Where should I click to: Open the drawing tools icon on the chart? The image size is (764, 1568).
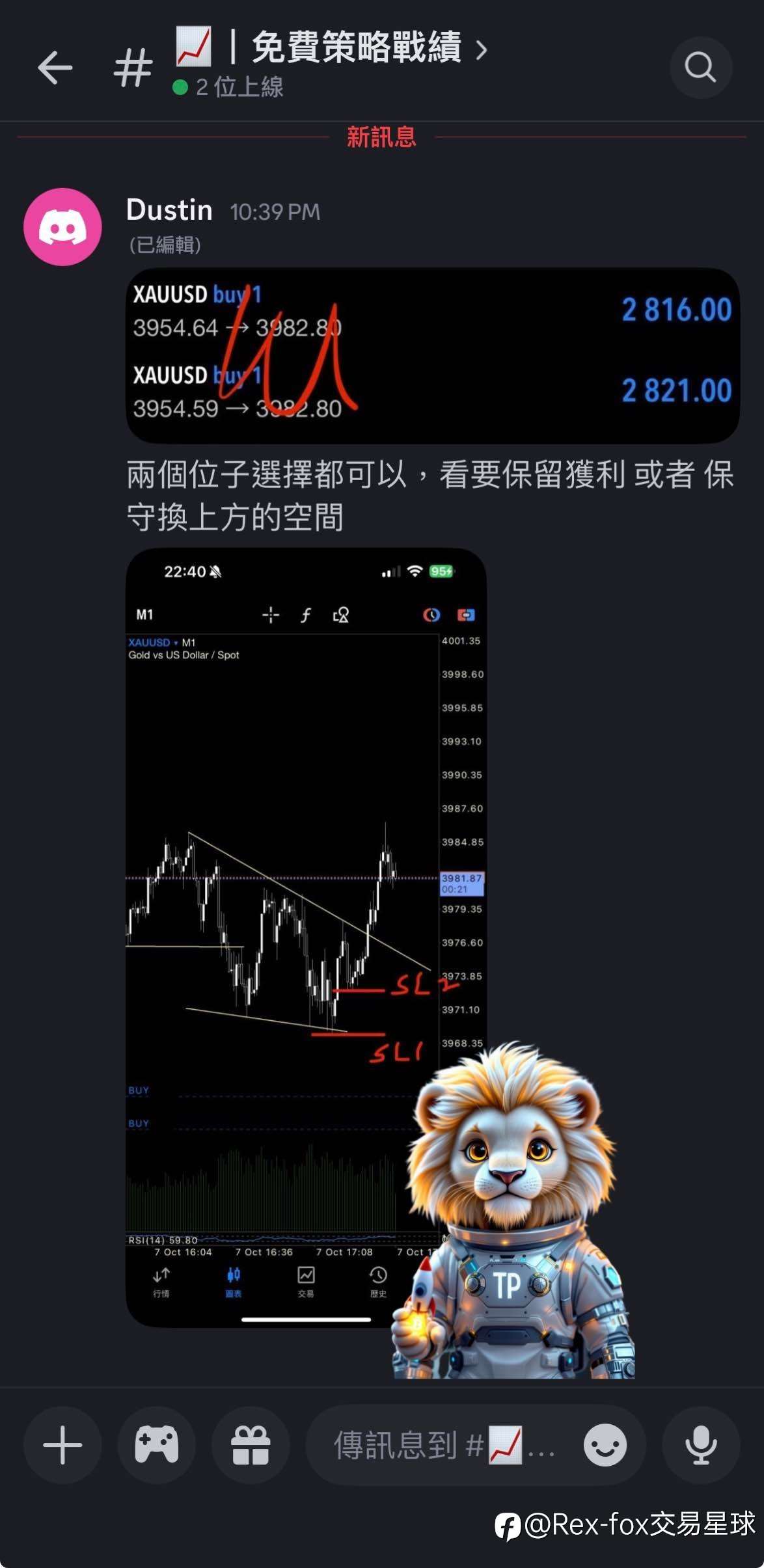pyautogui.click(x=341, y=614)
